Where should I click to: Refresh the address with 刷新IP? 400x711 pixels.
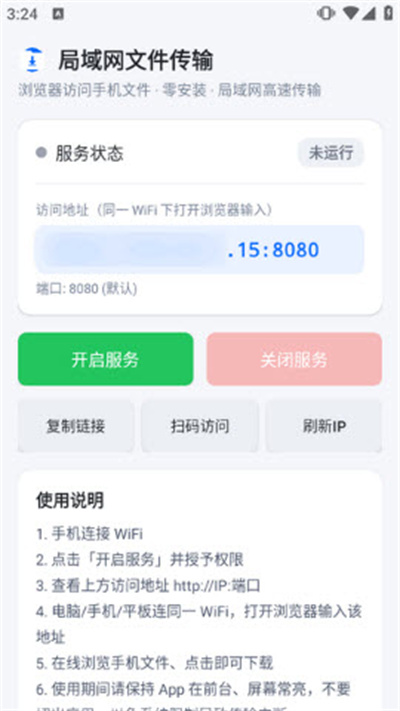[324, 426]
